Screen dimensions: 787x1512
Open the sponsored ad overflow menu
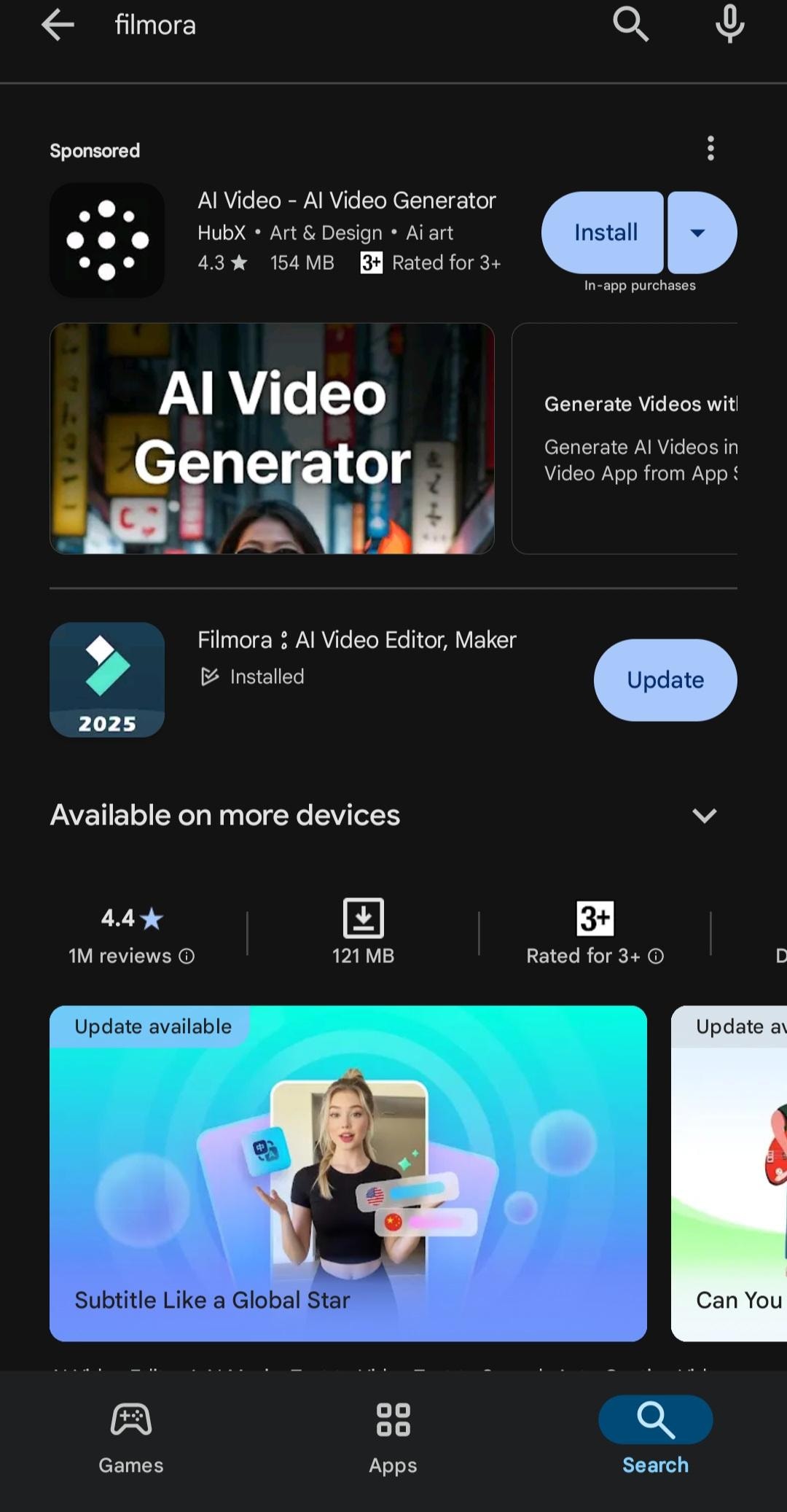(x=710, y=149)
